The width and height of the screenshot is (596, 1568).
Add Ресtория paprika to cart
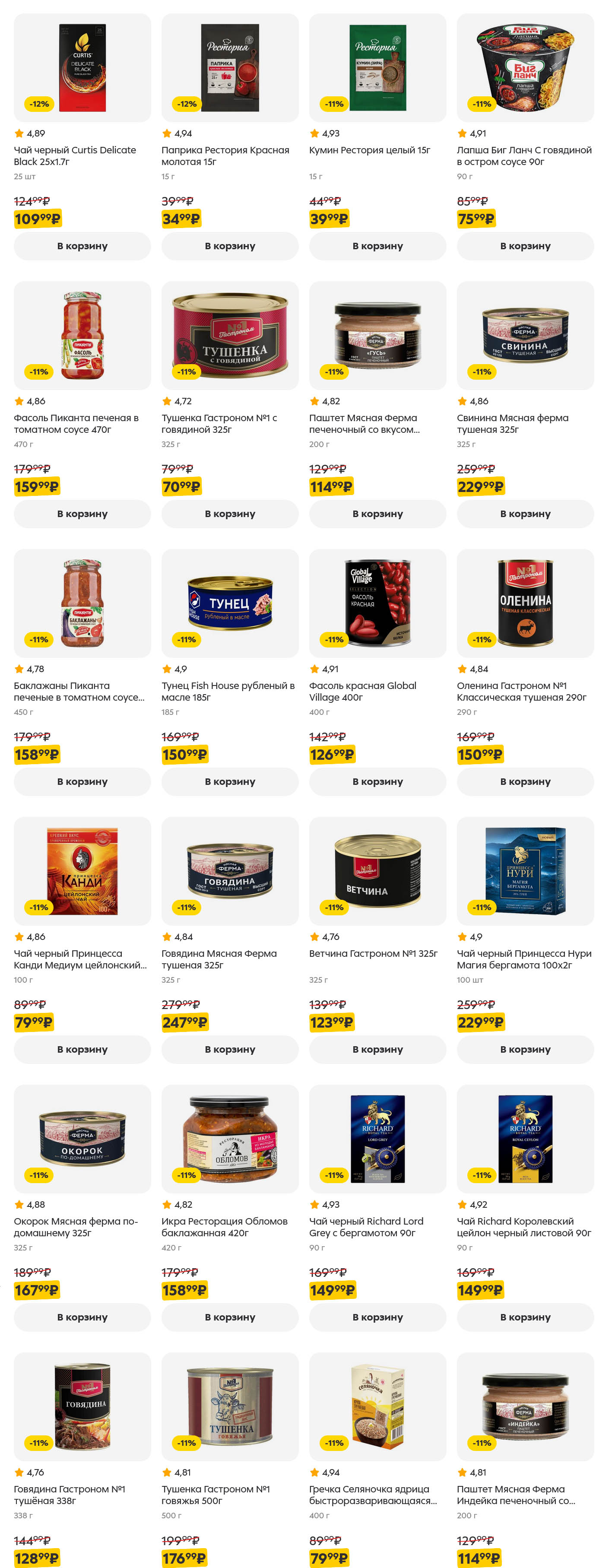point(229,246)
